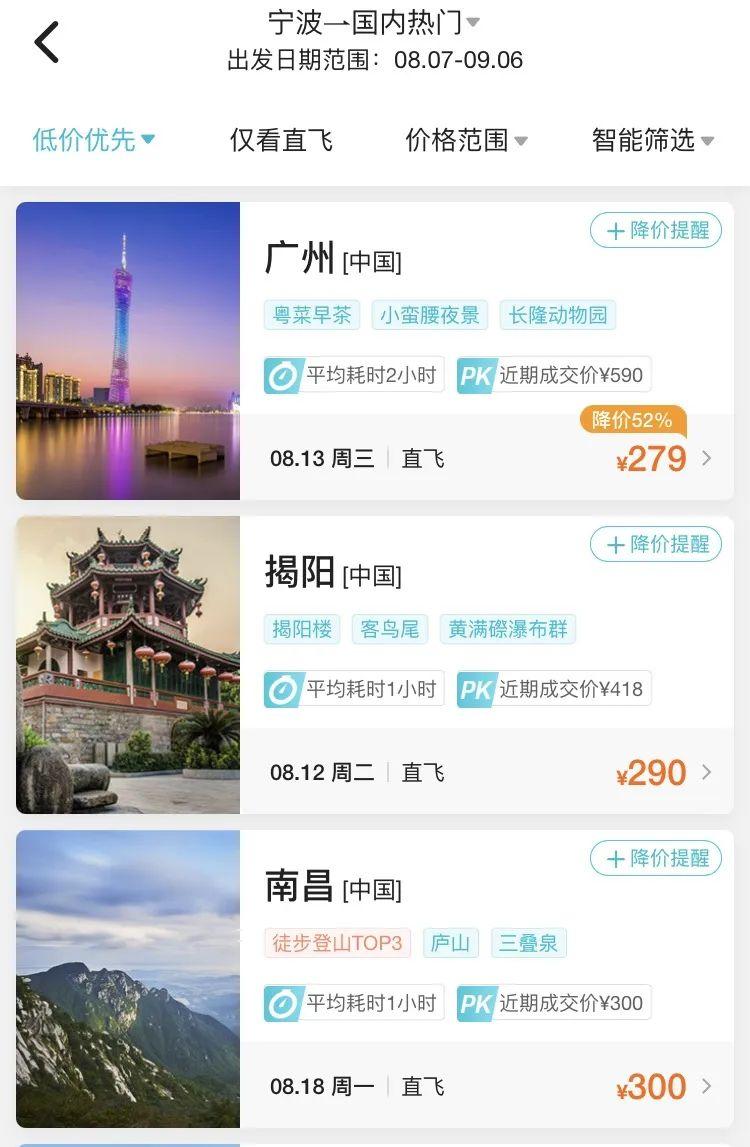Set 降价提醒 for 广州

coord(656,230)
